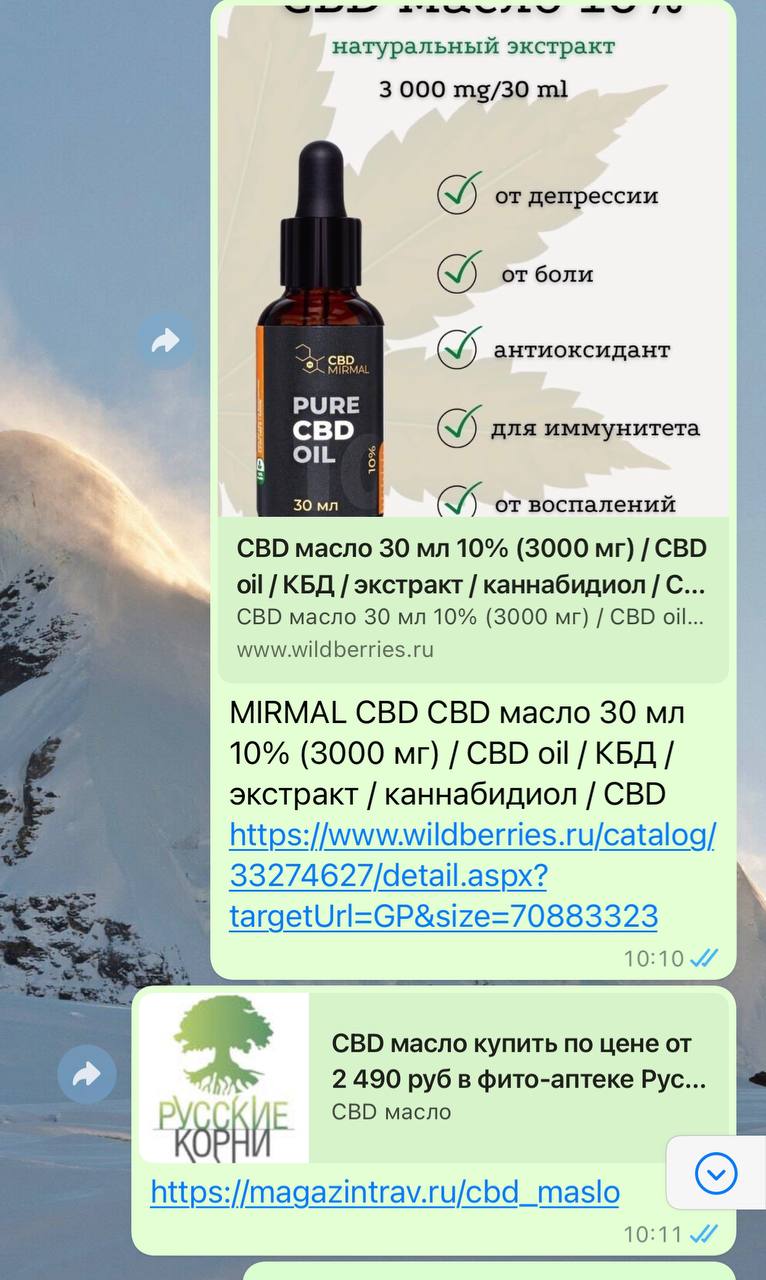Forward the Русские Корни link message

tap(87, 1075)
